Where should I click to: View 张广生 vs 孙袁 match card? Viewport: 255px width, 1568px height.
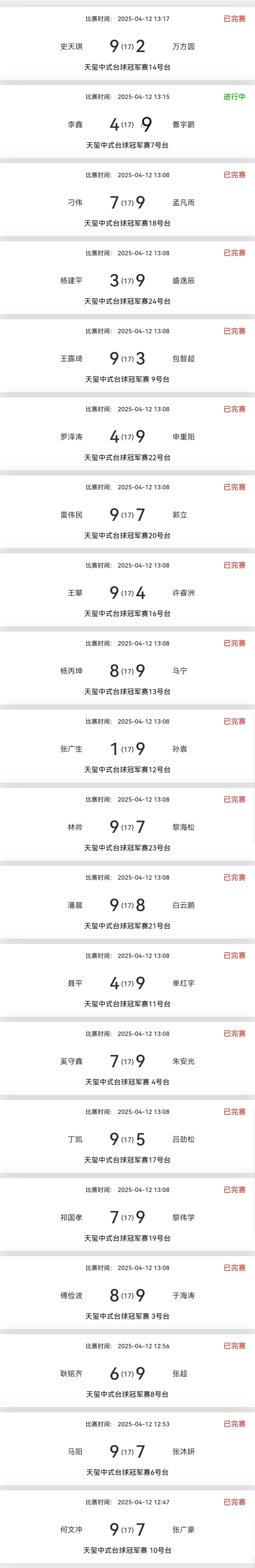tap(127, 749)
